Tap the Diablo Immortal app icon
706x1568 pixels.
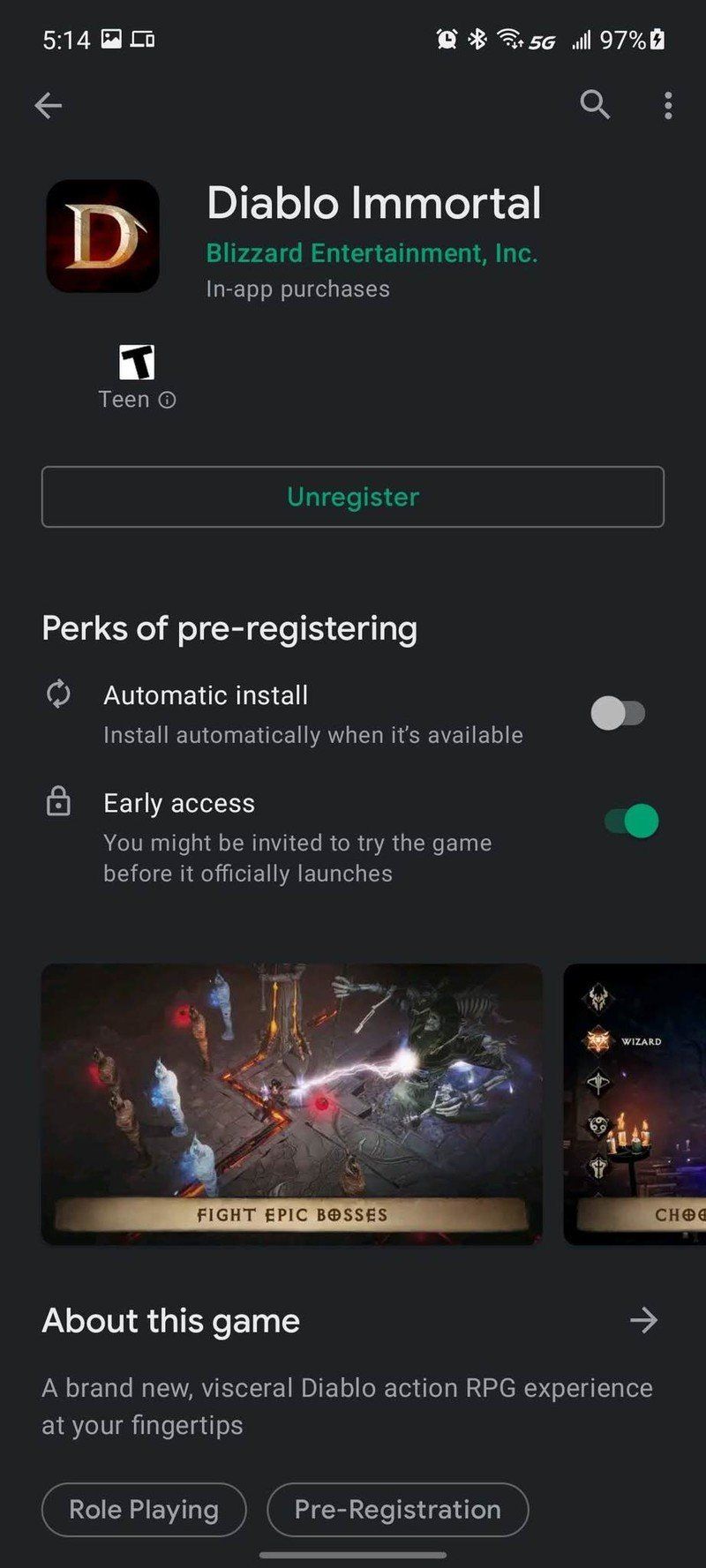tap(102, 234)
